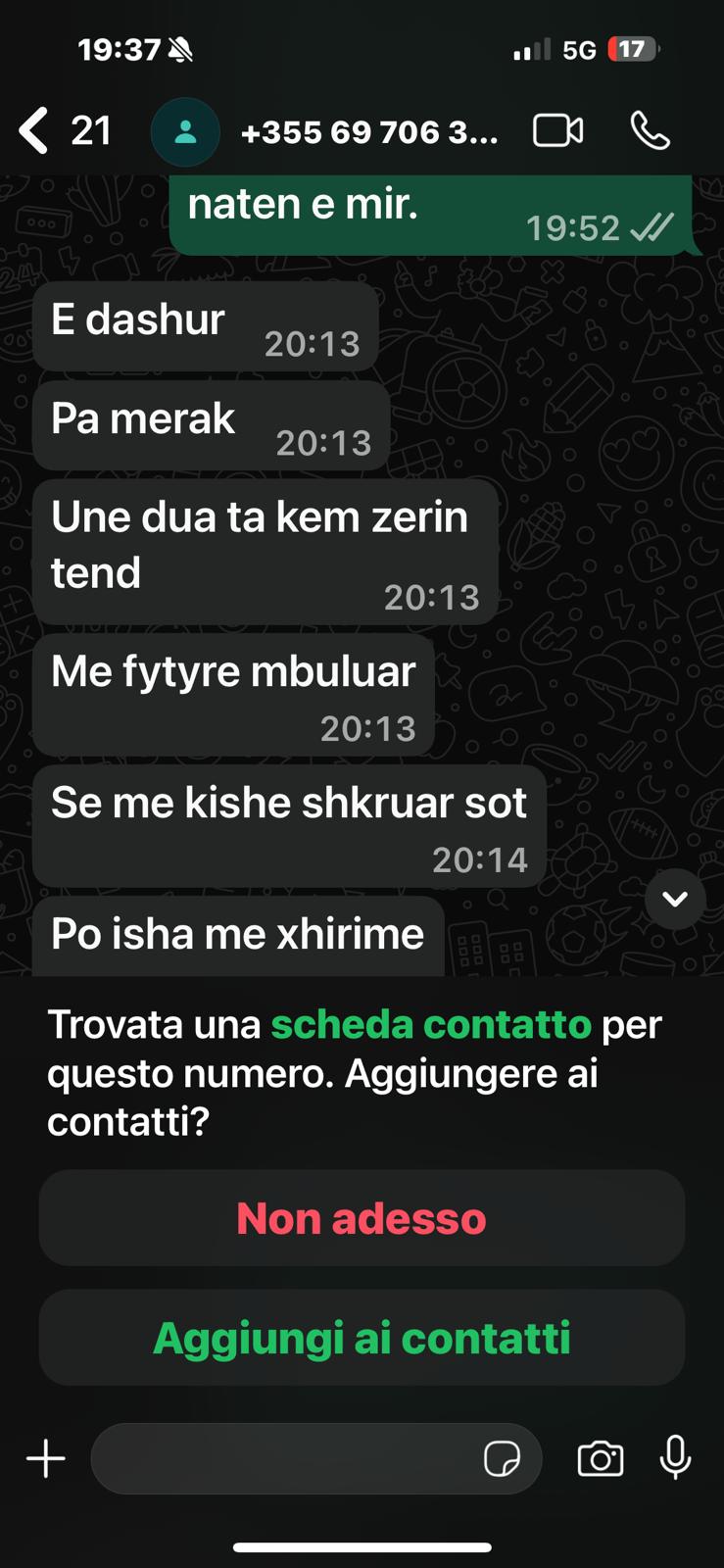Image resolution: width=724 pixels, height=1568 pixels.
Task: Tap Aggiungi ai contatti
Action: coord(362,1338)
